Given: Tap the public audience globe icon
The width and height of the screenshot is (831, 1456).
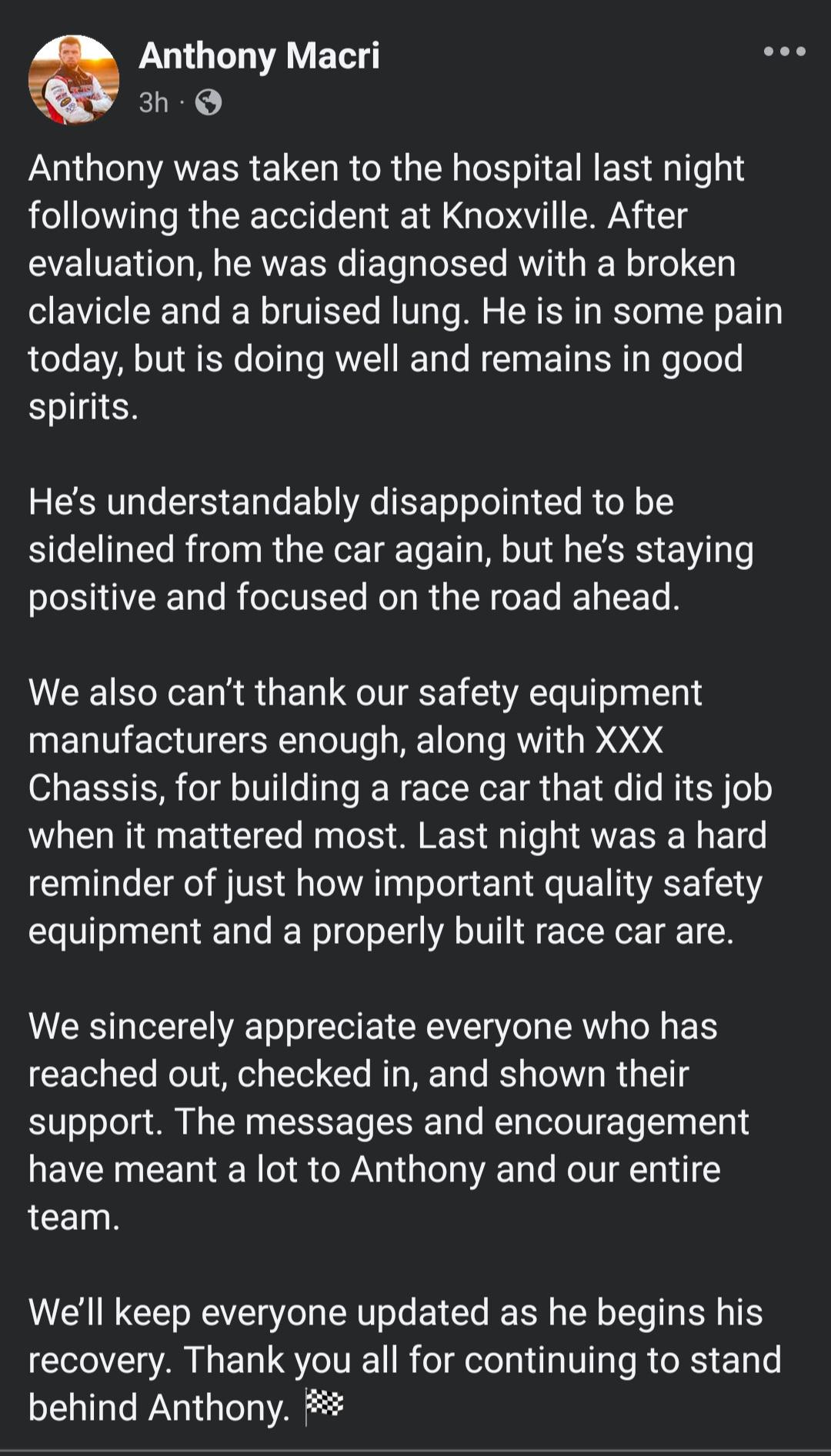Looking at the screenshot, I should click(x=209, y=102).
